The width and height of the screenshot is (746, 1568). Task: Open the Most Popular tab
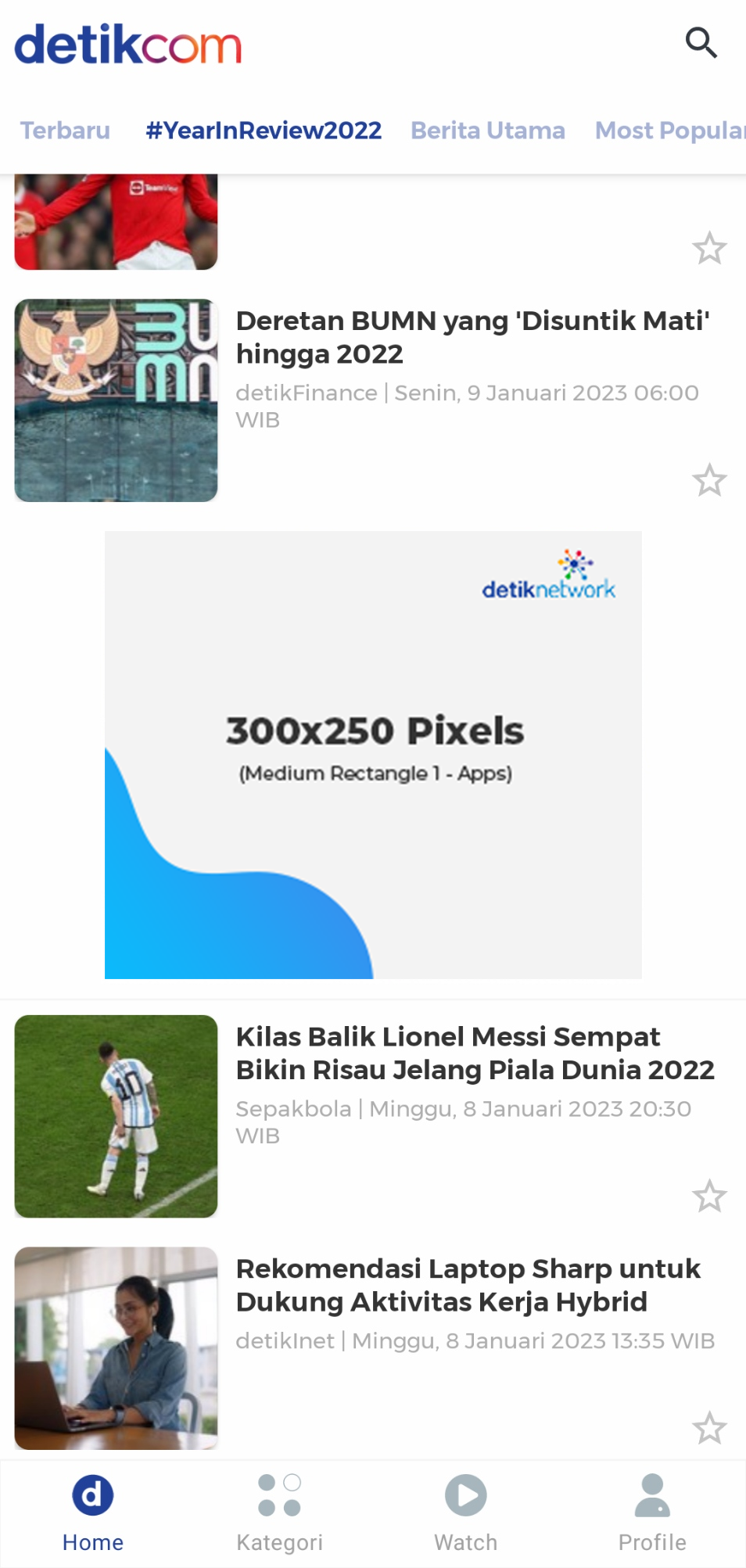669,131
